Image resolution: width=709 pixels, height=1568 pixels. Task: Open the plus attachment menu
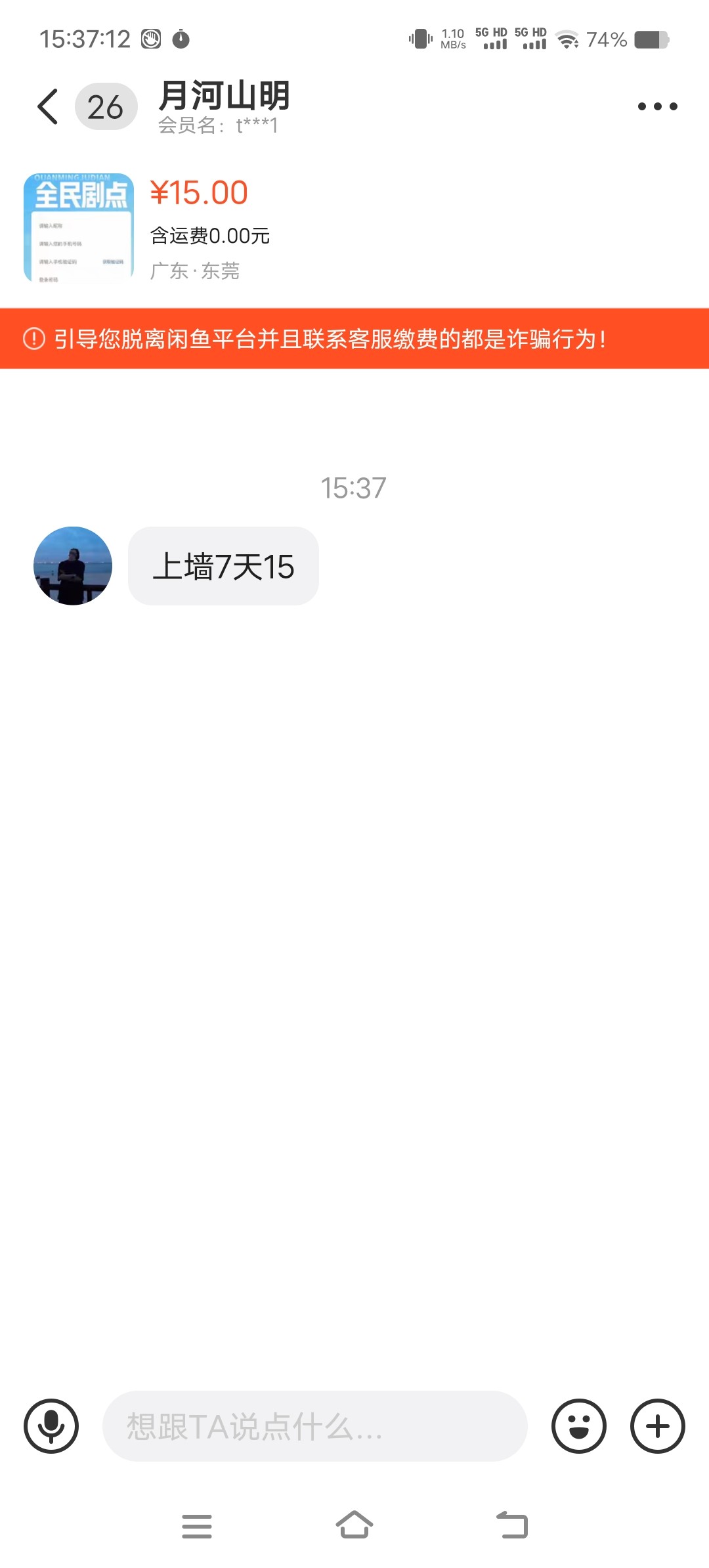pyautogui.click(x=658, y=1426)
